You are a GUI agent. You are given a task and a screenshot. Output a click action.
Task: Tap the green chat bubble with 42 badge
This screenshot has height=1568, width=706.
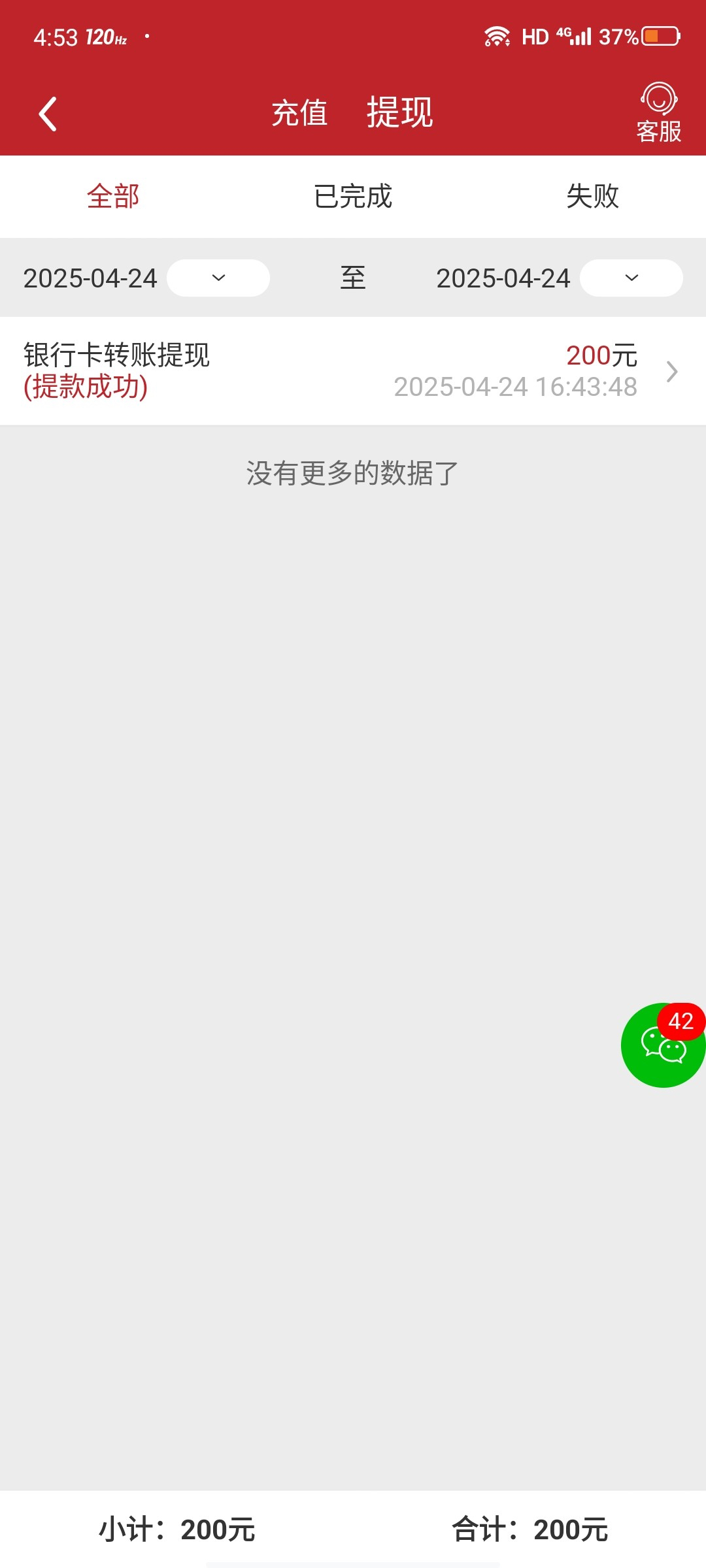click(663, 1045)
